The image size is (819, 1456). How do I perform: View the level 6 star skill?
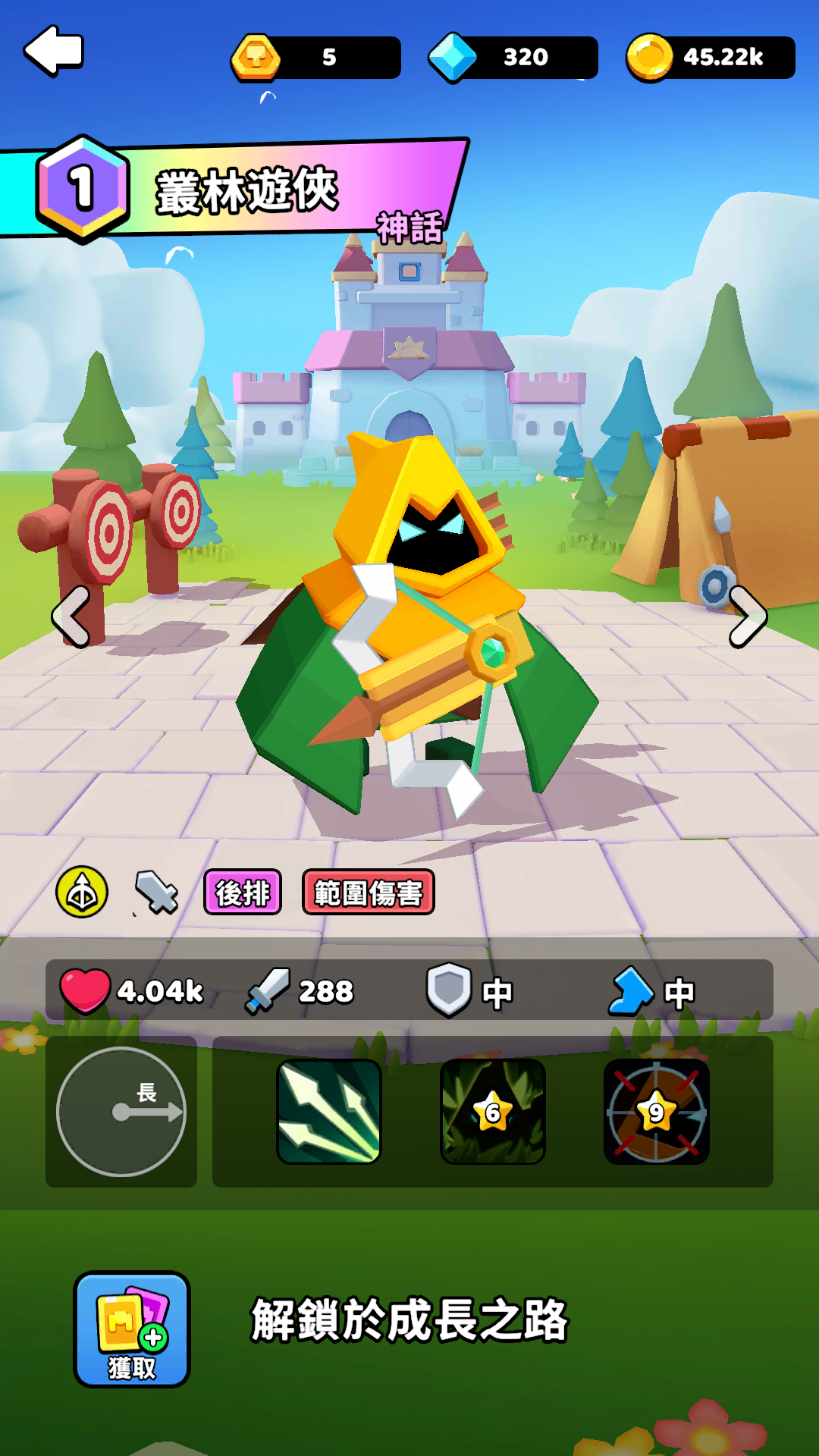493,1112
